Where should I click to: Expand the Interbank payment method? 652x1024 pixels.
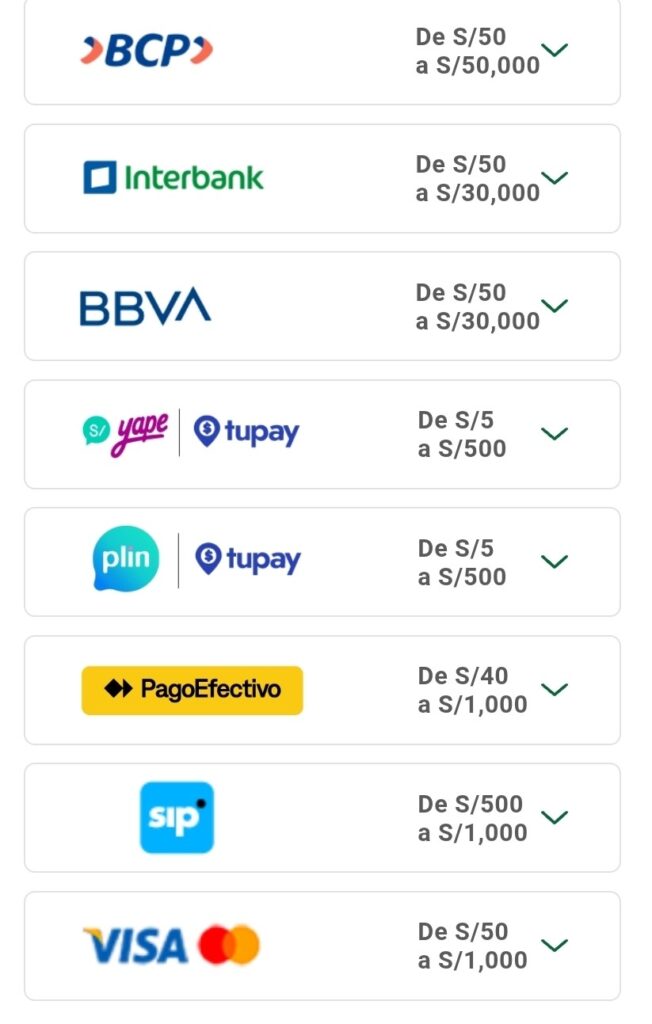click(553, 178)
